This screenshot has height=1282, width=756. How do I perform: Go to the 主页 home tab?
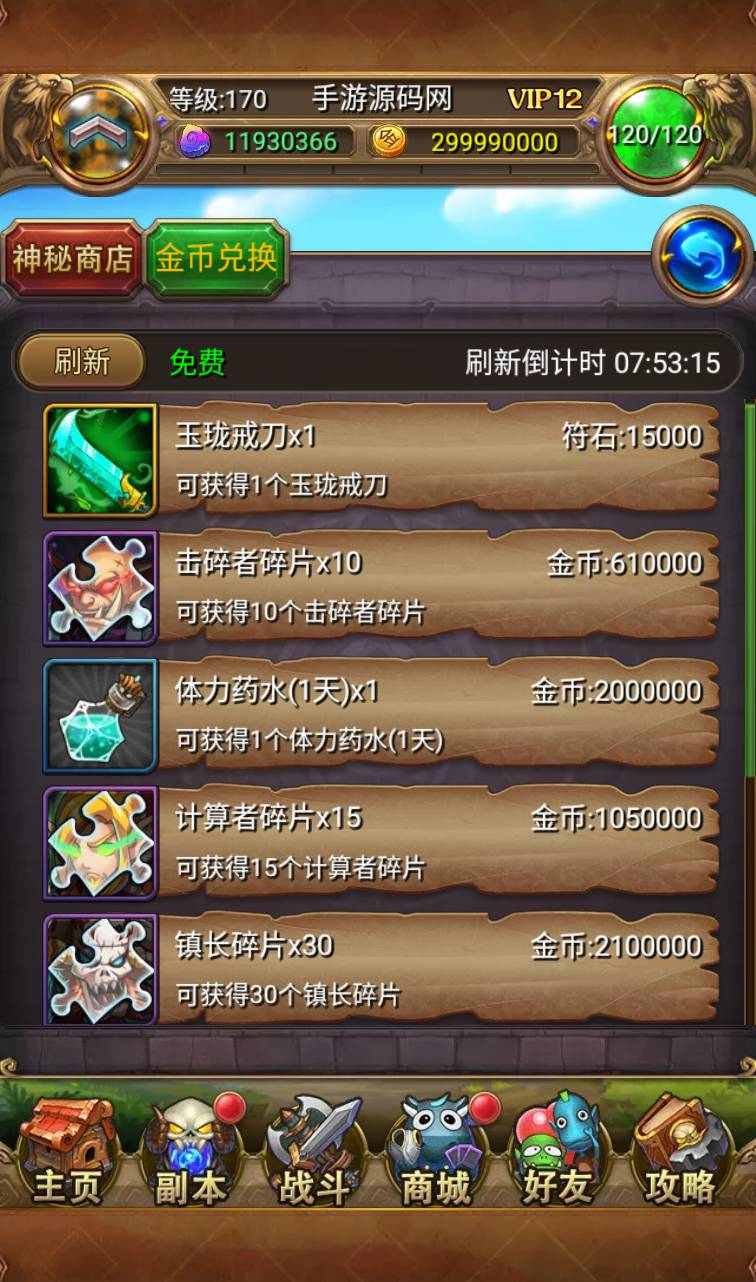[x=68, y=1150]
